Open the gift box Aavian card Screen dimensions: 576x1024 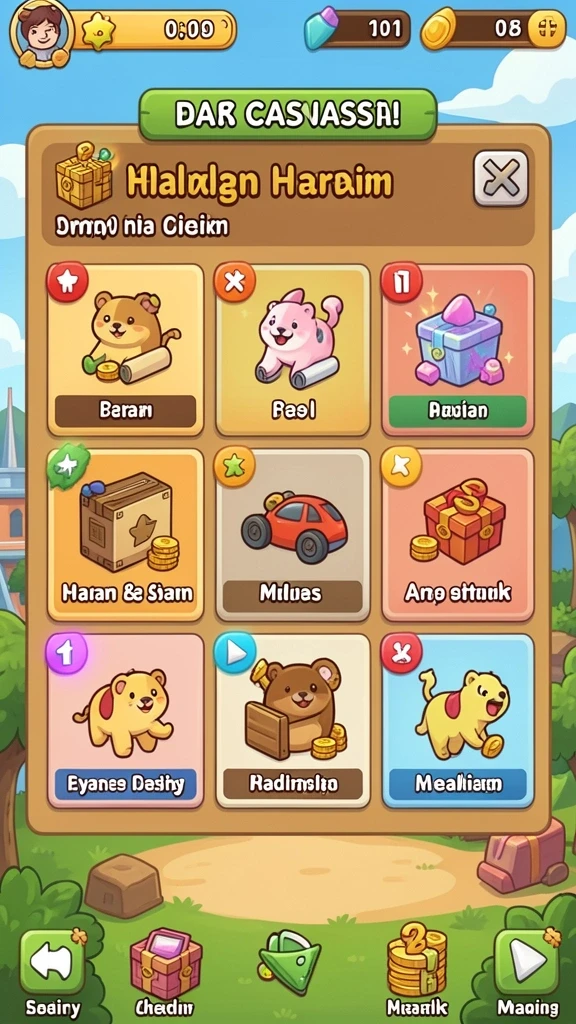[x=458, y=350]
